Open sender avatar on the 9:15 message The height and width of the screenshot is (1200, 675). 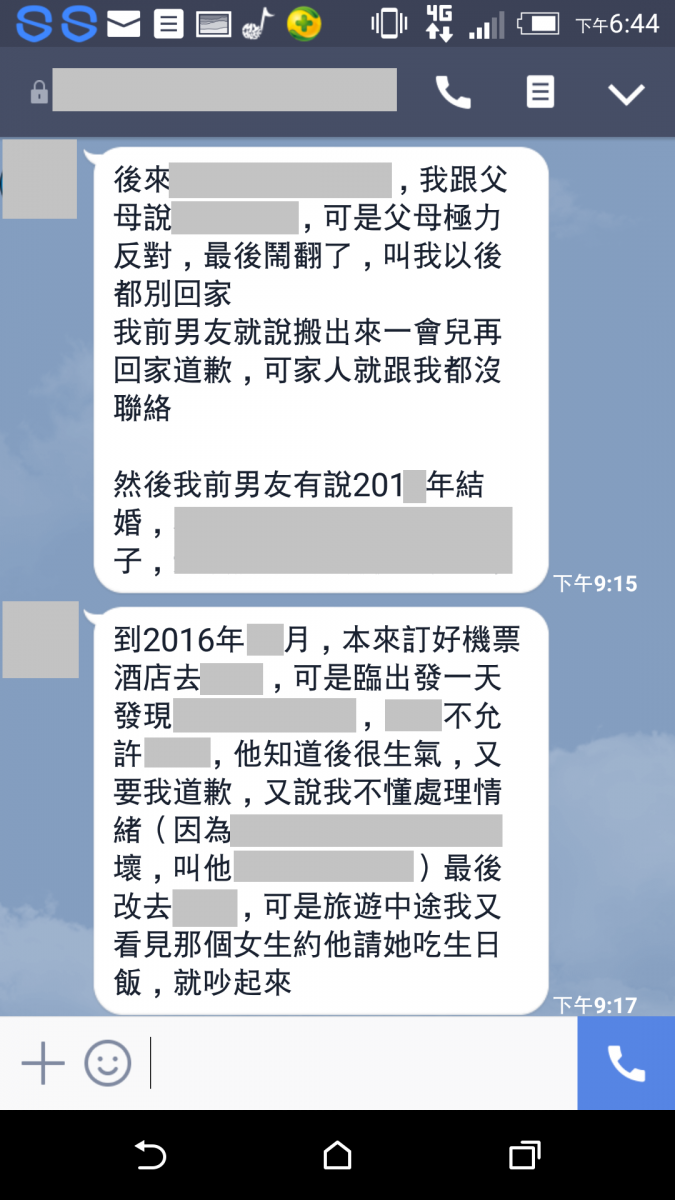(x=40, y=180)
